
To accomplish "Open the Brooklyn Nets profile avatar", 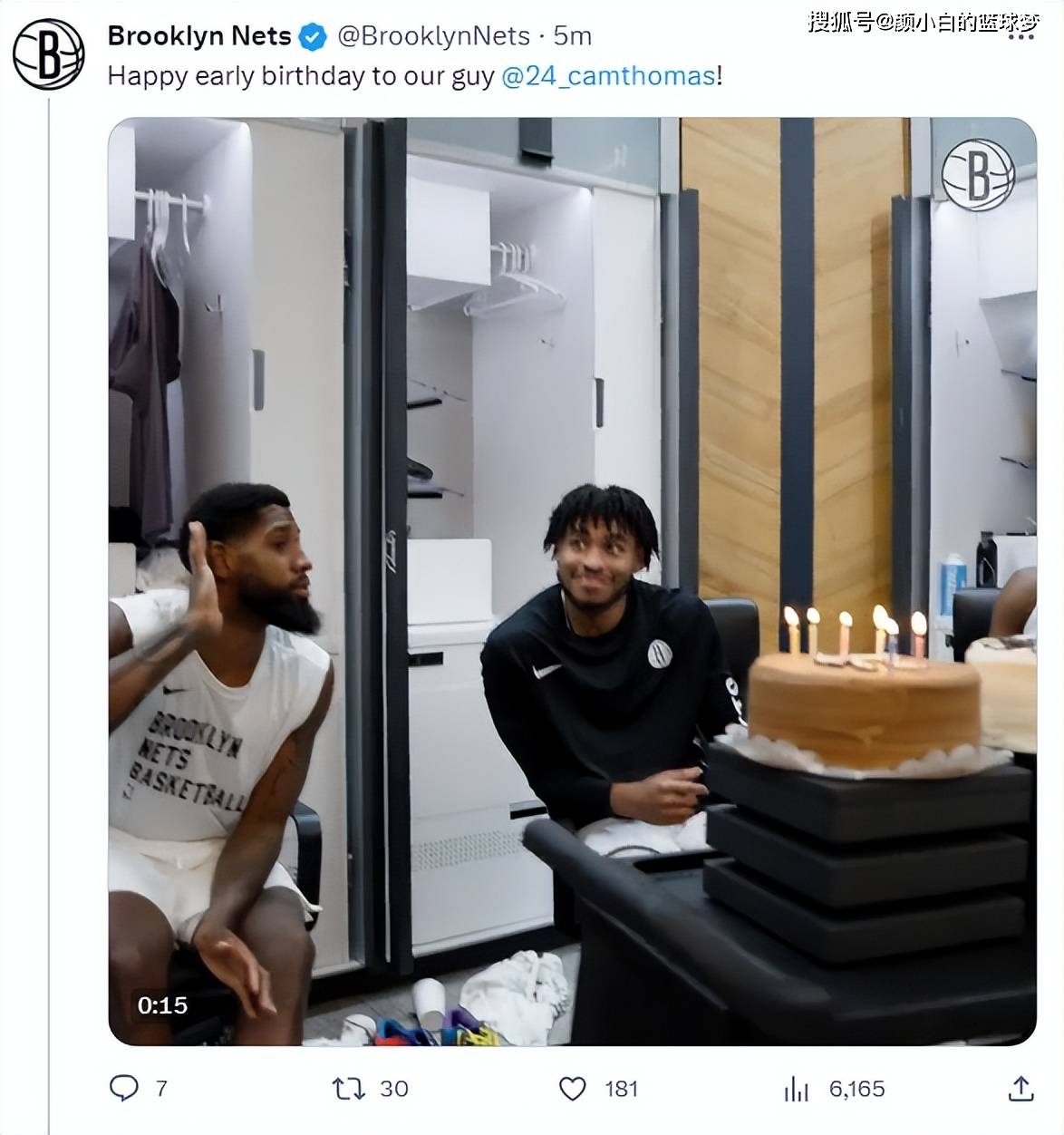I will [x=49, y=54].
